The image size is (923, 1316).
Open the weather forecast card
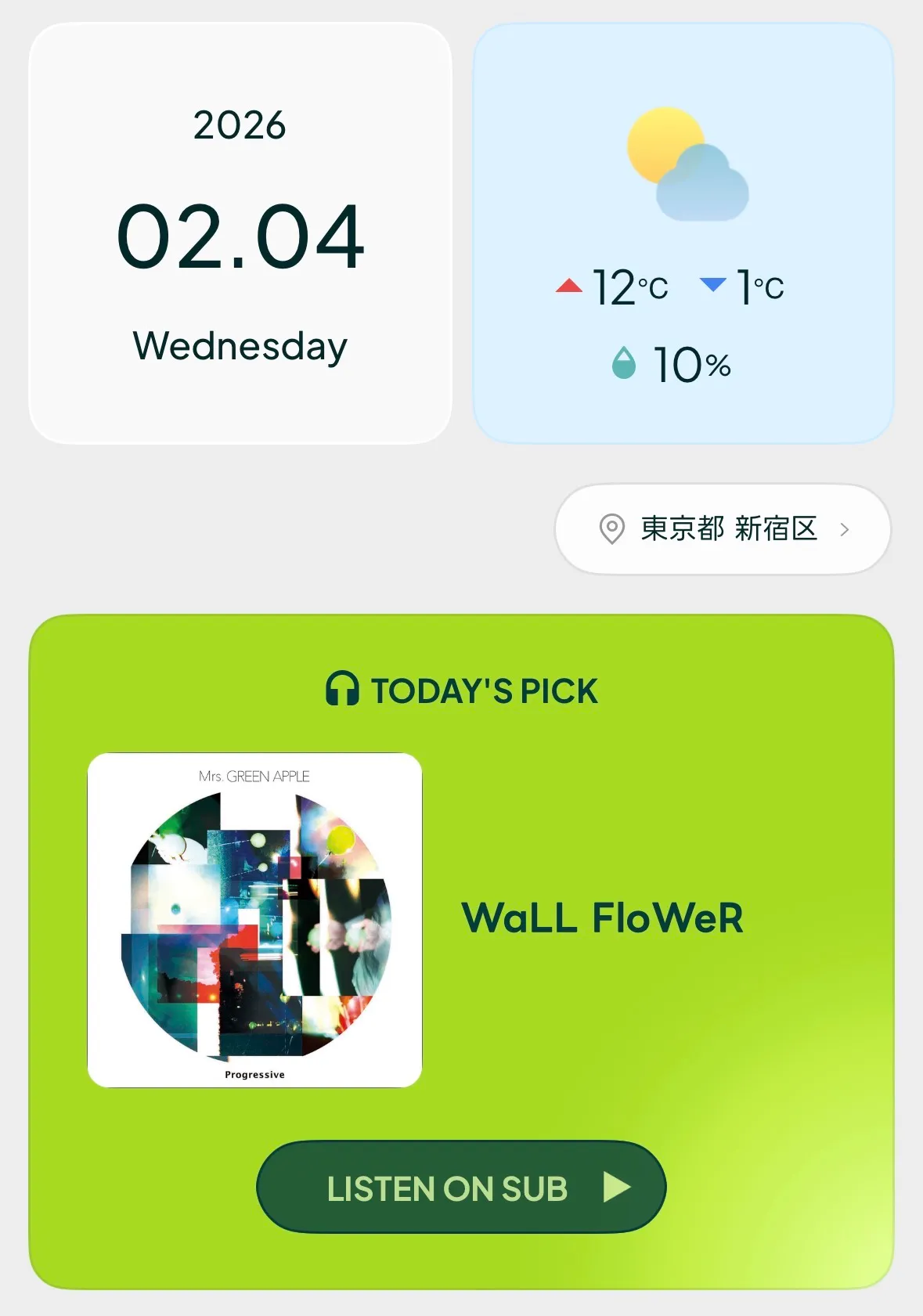[x=683, y=233]
